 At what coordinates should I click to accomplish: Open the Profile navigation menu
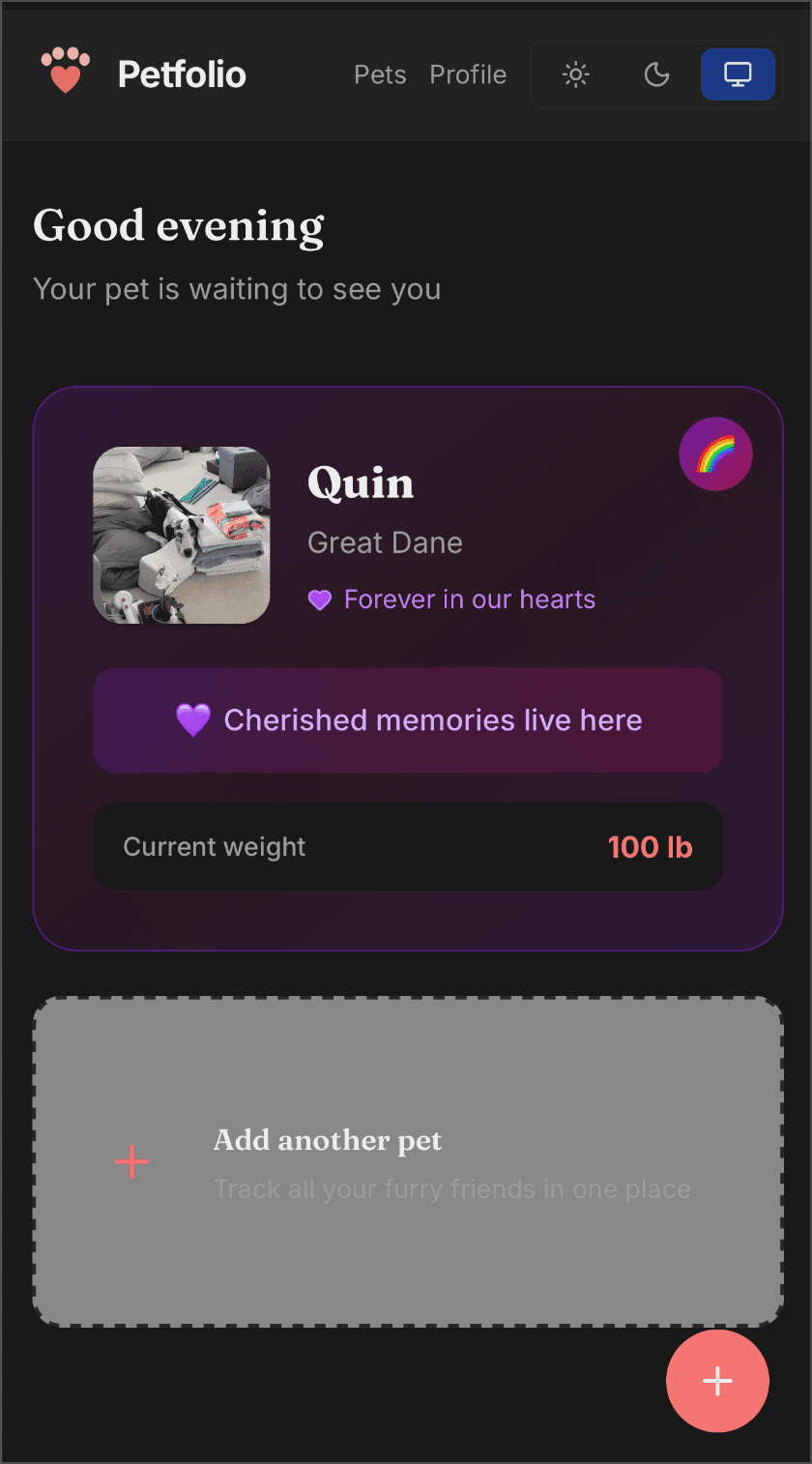[x=468, y=74]
